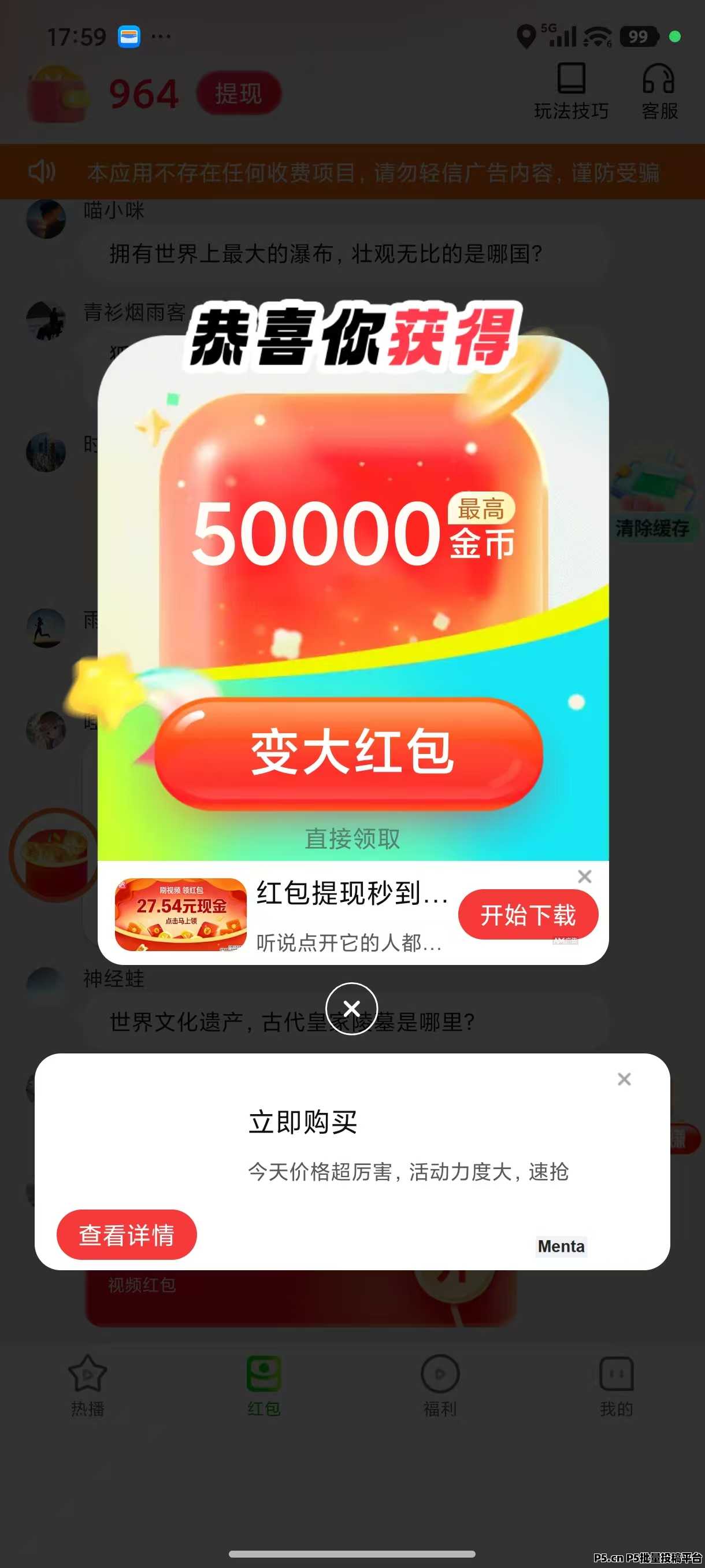The image size is (705, 1568).
Task: Tap 查看详情 on the purchase ad
Action: (x=127, y=1234)
